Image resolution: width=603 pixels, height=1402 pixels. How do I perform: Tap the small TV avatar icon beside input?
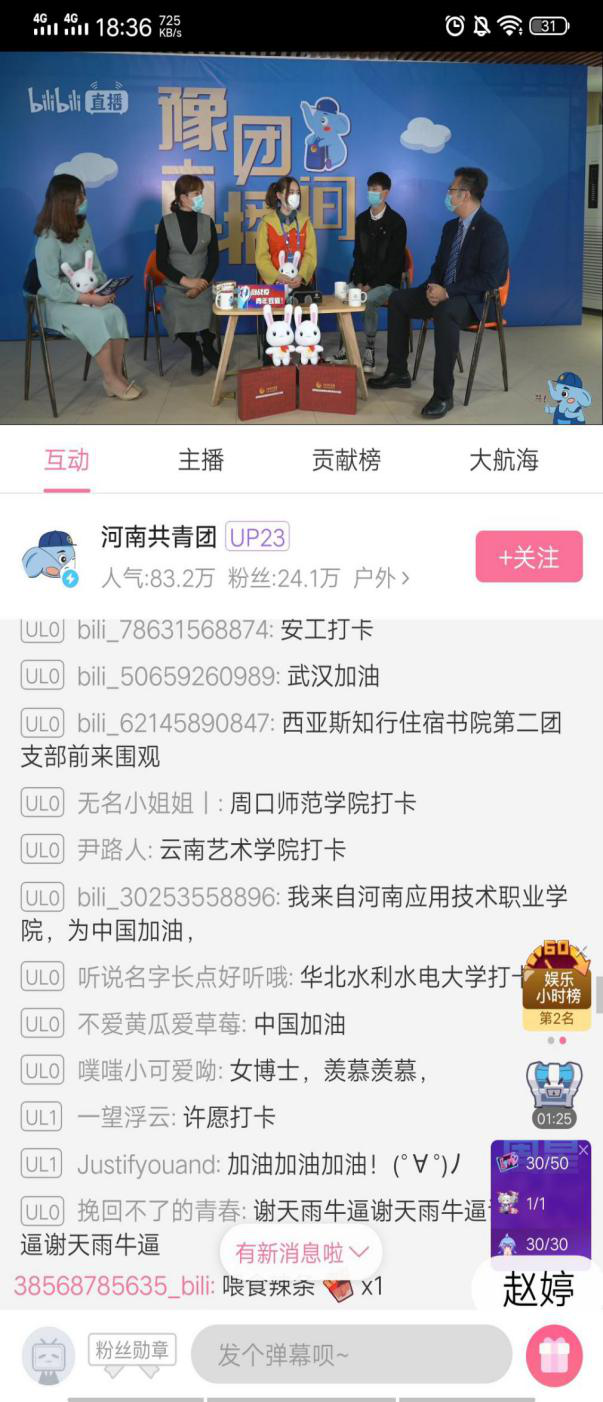pyautogui.click(x=49, y=1357)
